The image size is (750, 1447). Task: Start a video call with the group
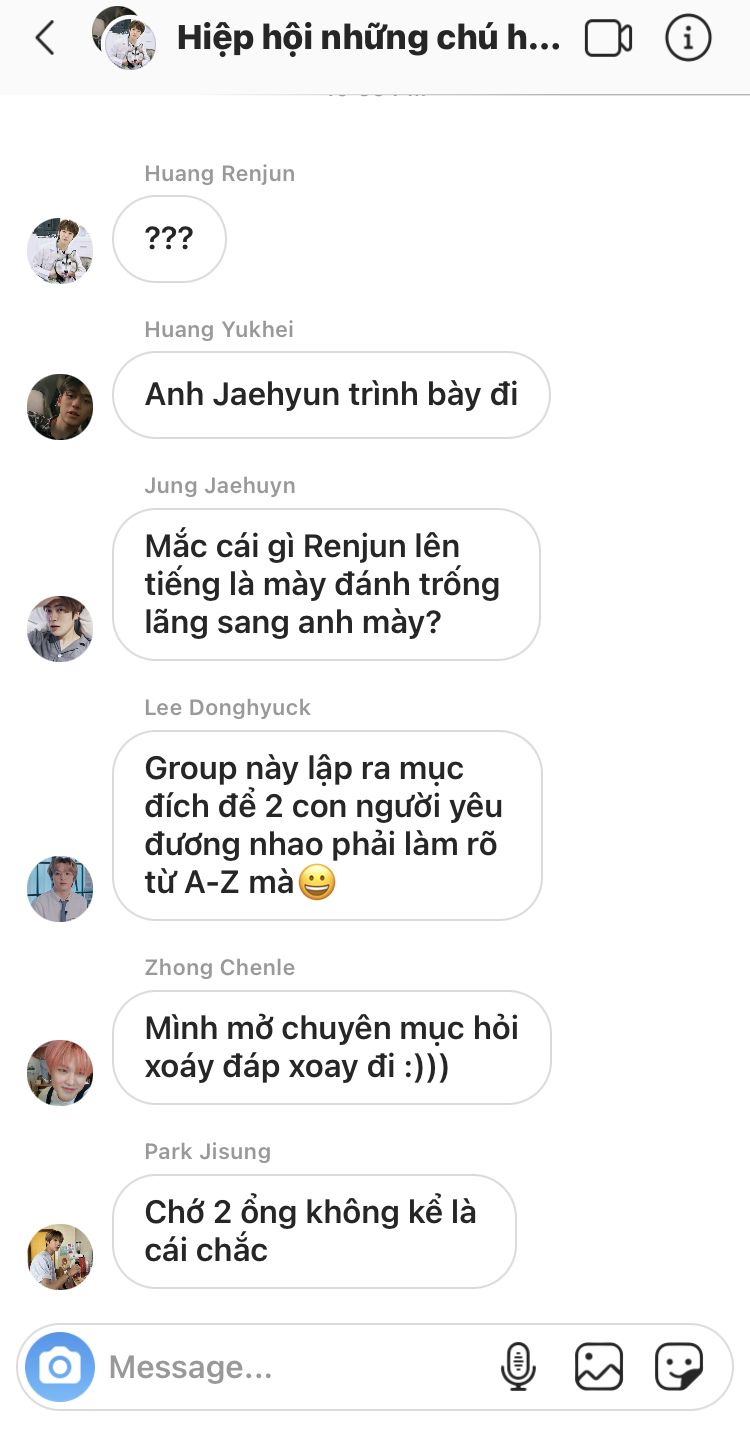[x=608, y=39]
